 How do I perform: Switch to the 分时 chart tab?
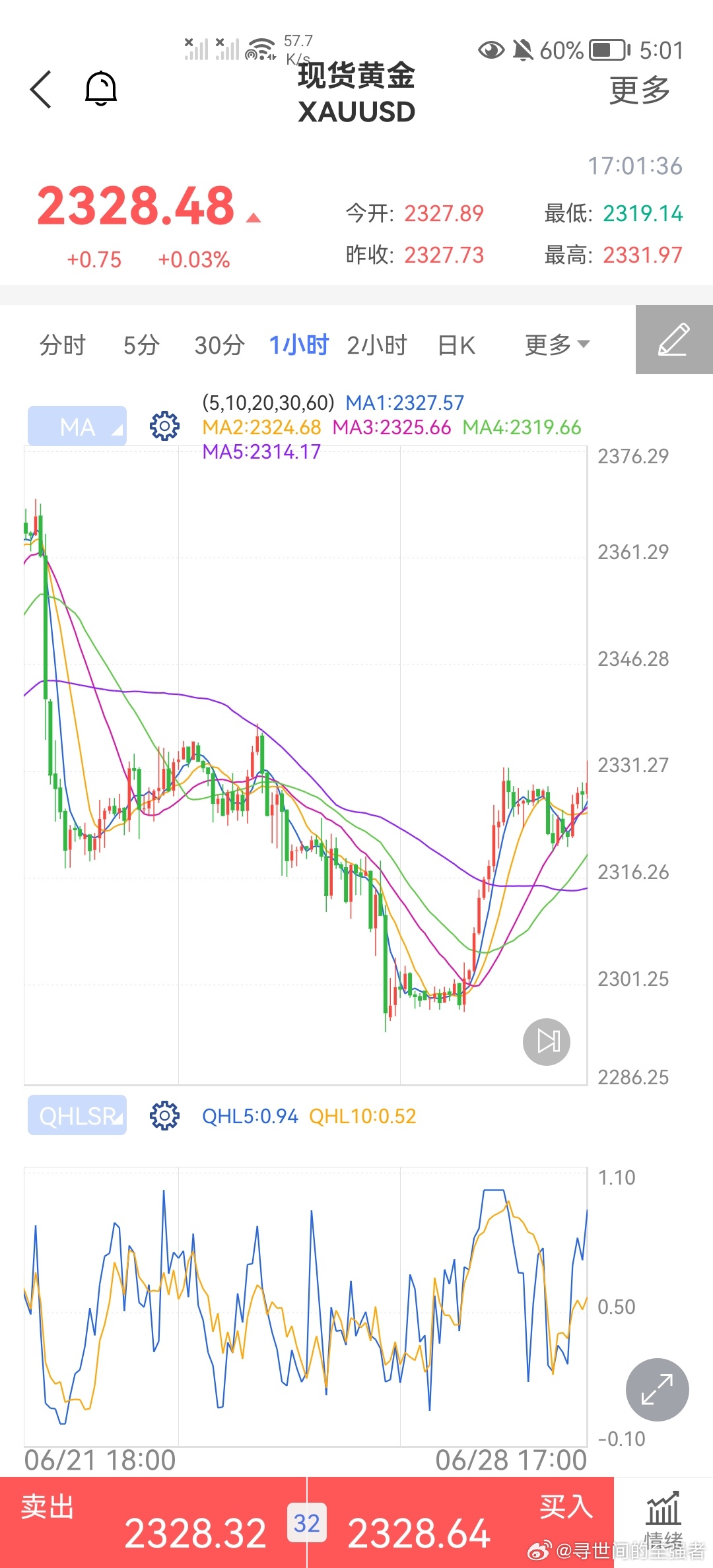63,345
